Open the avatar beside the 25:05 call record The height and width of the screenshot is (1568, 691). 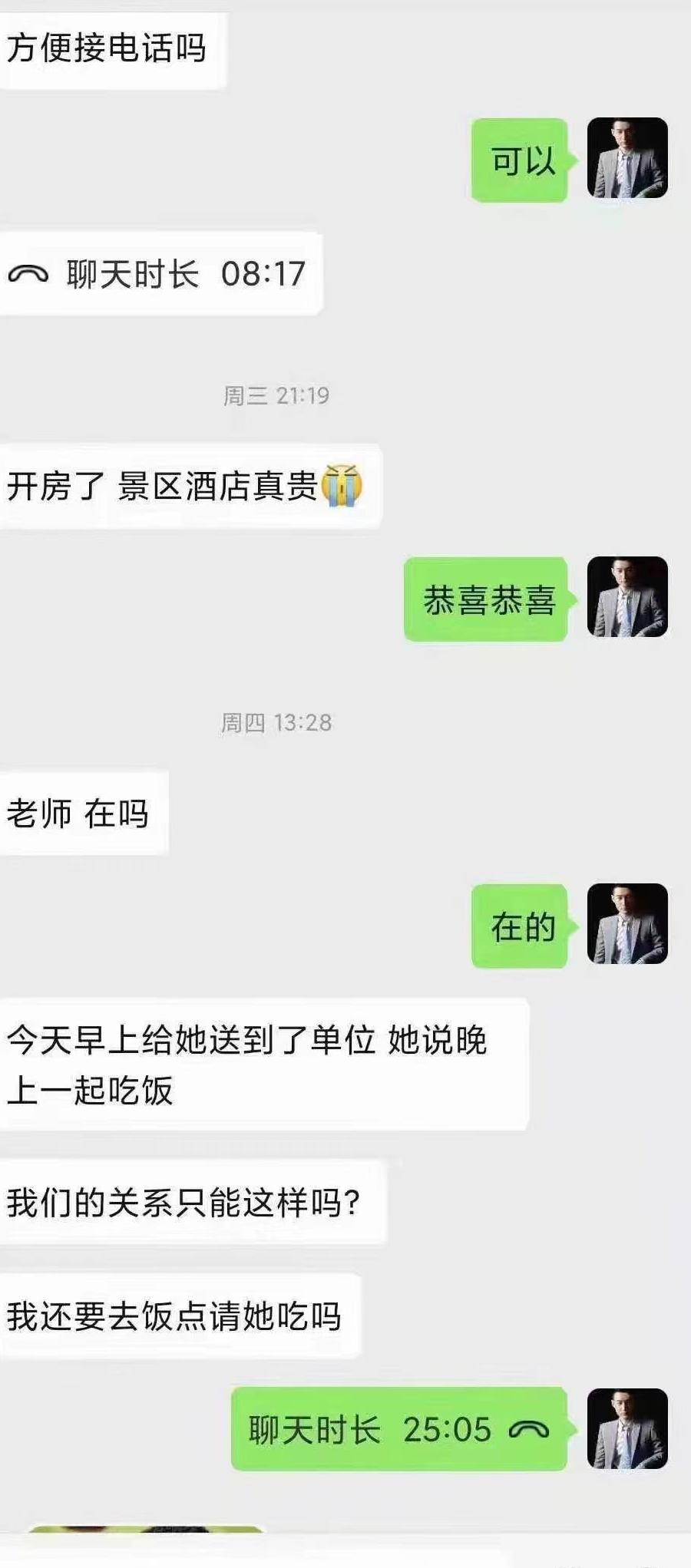627,1429
